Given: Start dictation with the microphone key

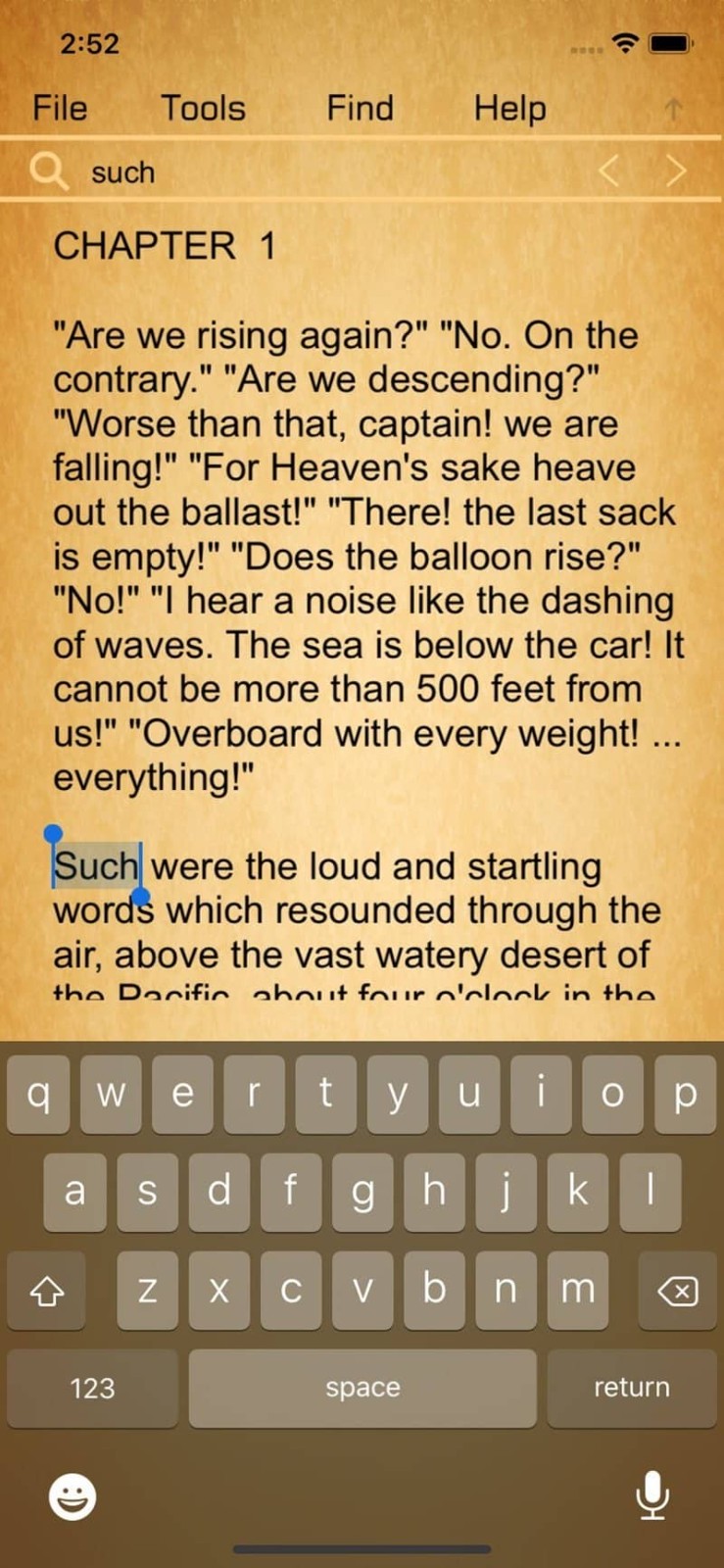Looking at the screenshot, I should [x=652, y=1496].
